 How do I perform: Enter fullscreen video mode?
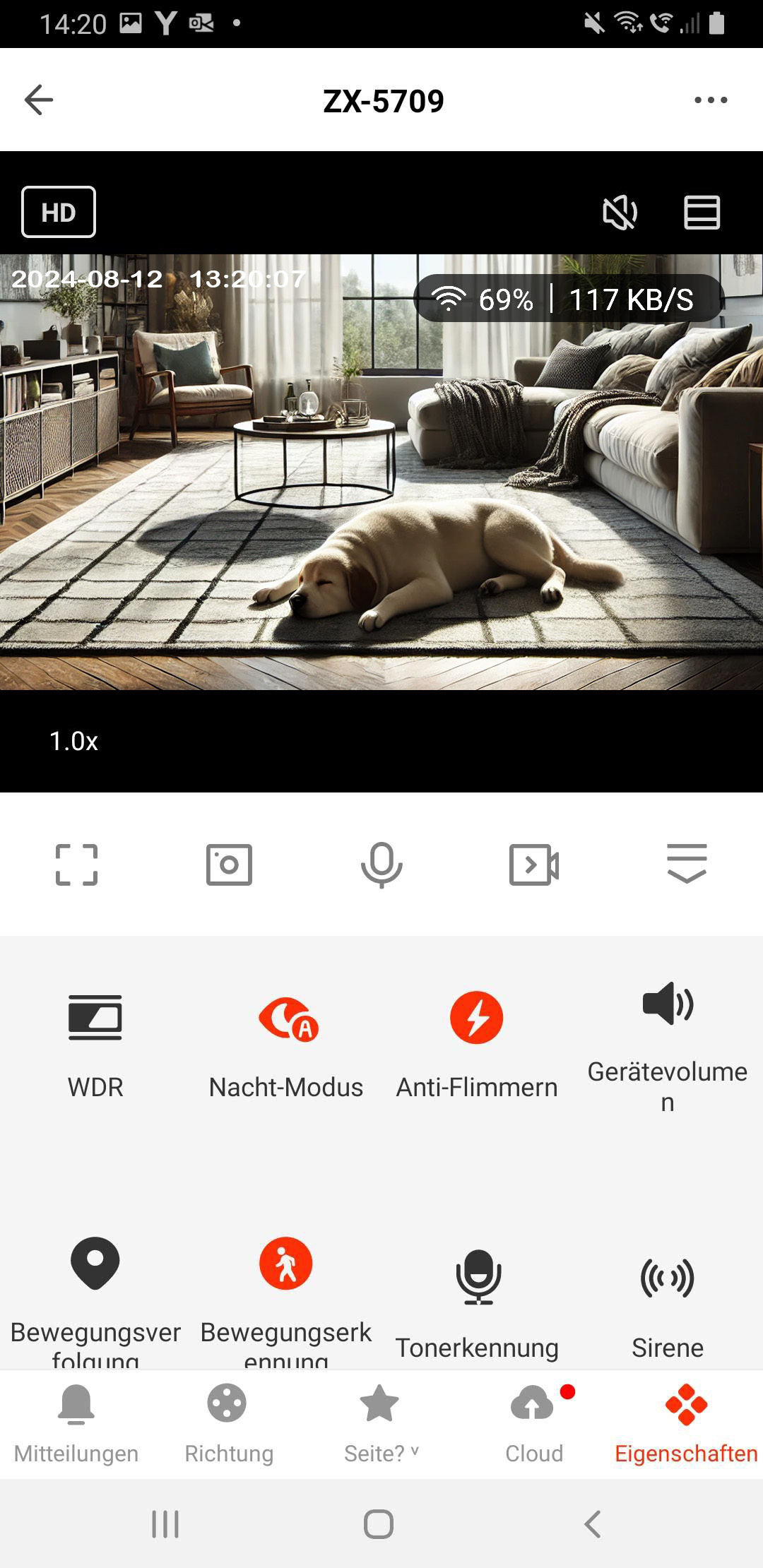click(x=76, y=865)
